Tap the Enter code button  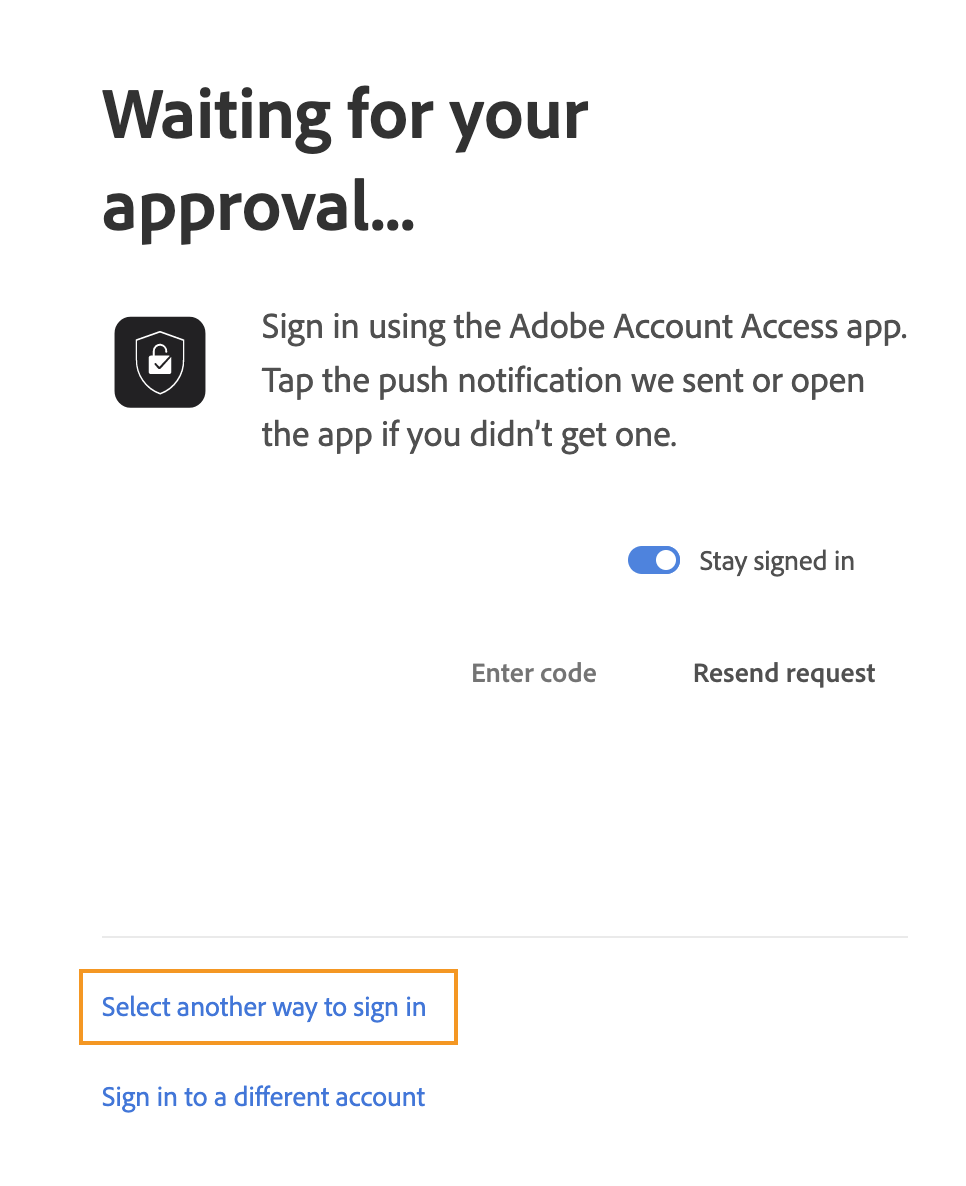[x=534, y=674]
